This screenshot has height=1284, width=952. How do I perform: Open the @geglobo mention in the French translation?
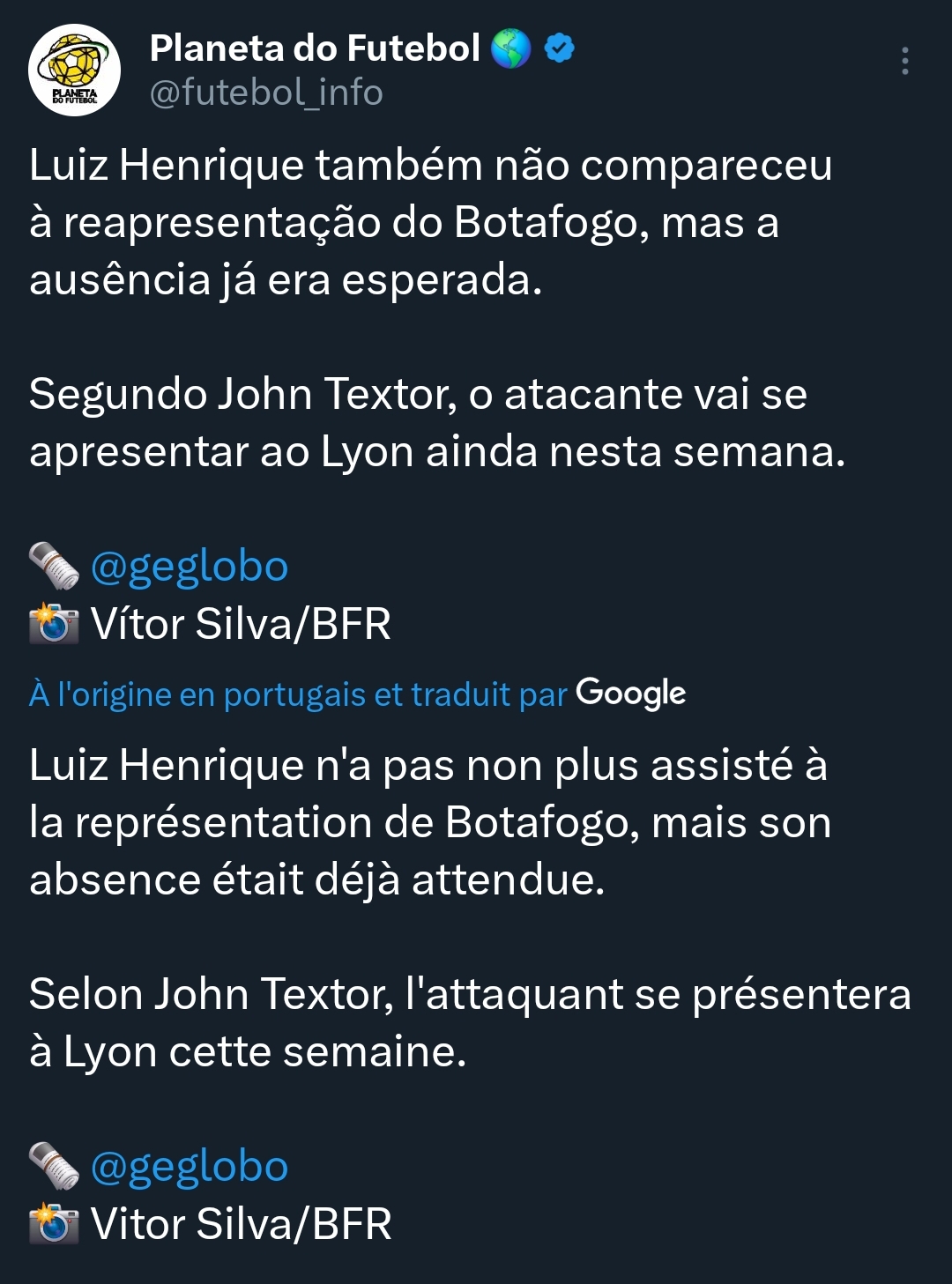190,1167
